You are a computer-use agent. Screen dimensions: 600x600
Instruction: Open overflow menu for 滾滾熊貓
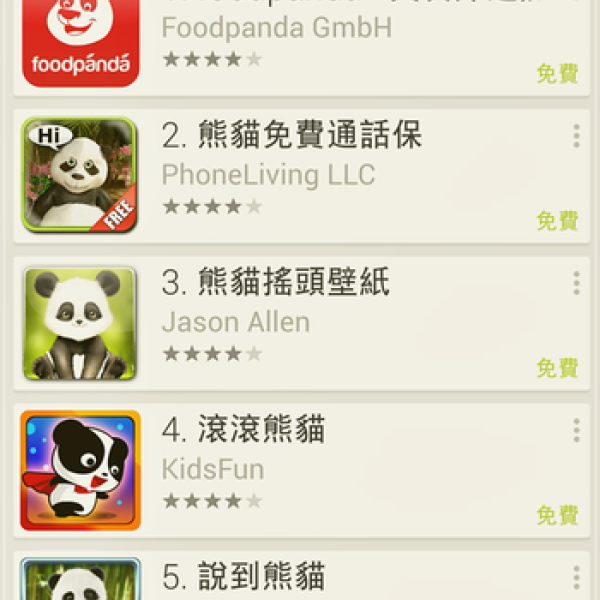[x=576, y=431]
